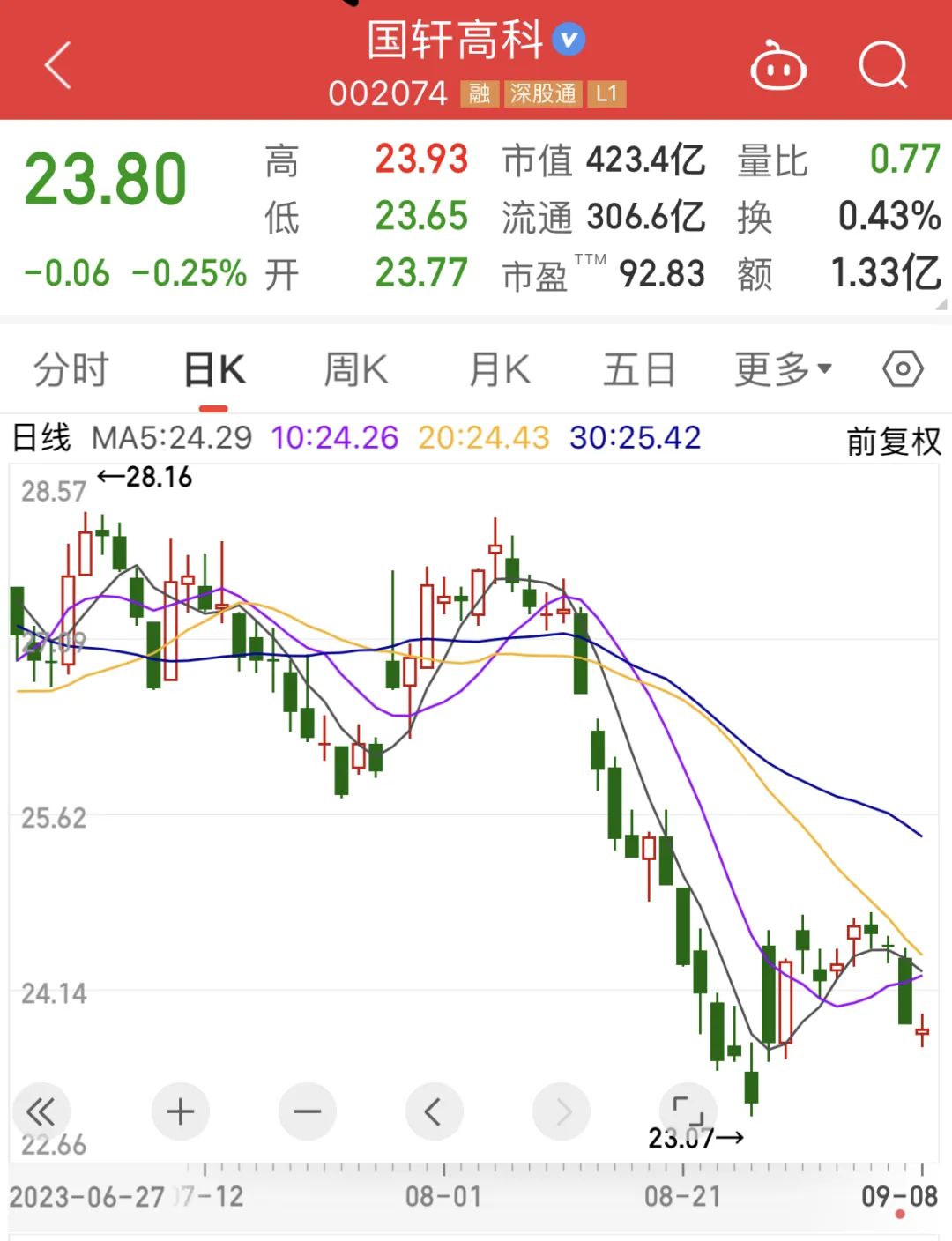This screenshot has height=1241, width=952.
Task: Open stock search magnifier
Action: pos(882,66)
